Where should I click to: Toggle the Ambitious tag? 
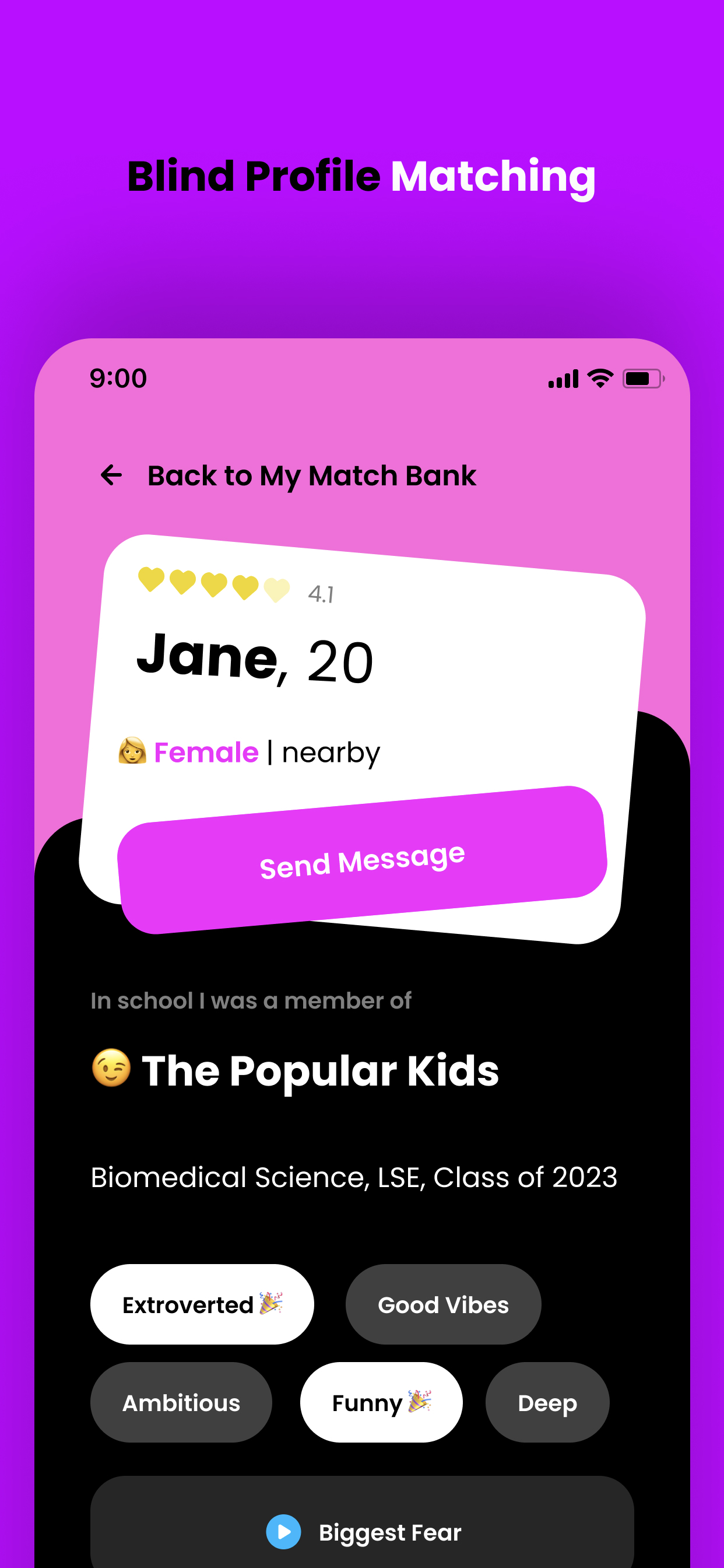[181, 1402]
